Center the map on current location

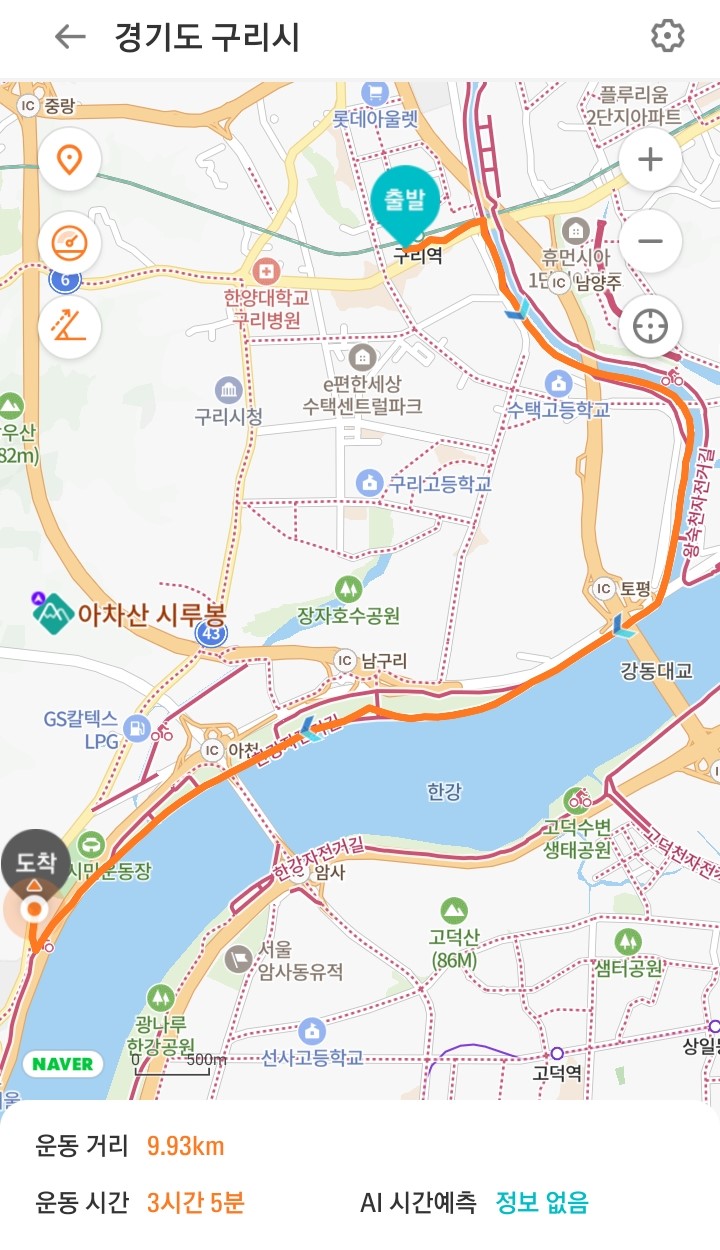pyautogui.click(x=650, y=325)
